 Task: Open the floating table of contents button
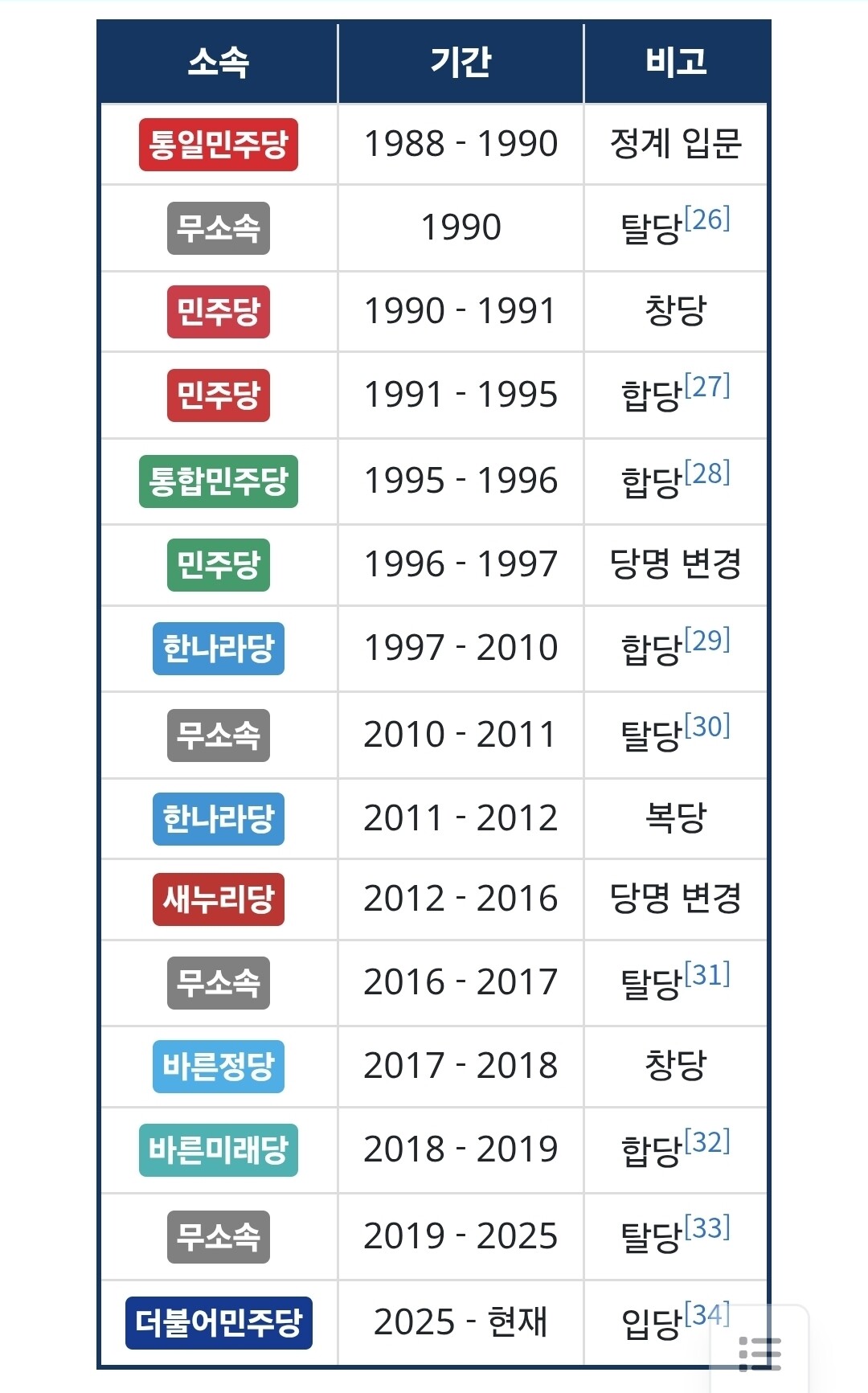coord(759,1350)
